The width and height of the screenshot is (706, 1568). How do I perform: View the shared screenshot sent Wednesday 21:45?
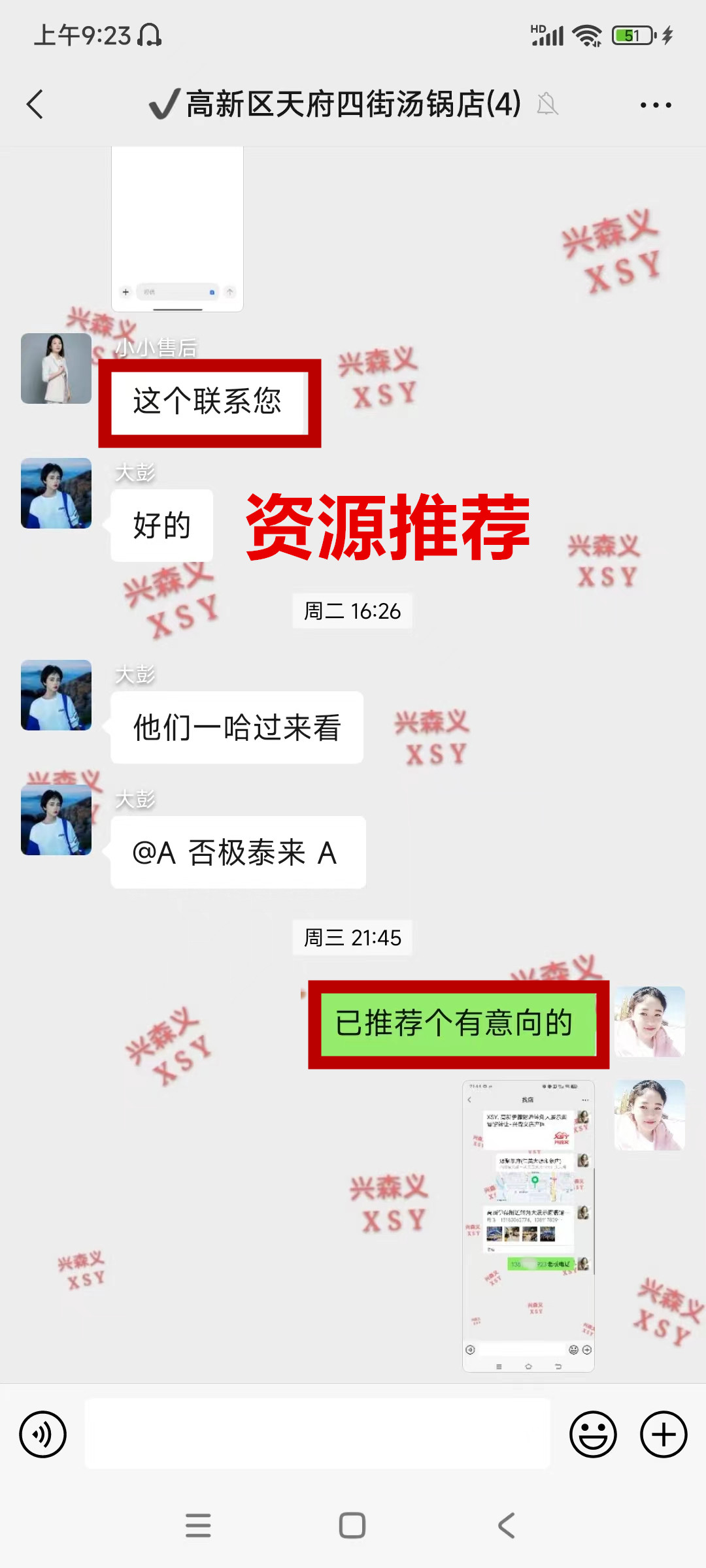pyautogui.click(x=528, y=1226)
